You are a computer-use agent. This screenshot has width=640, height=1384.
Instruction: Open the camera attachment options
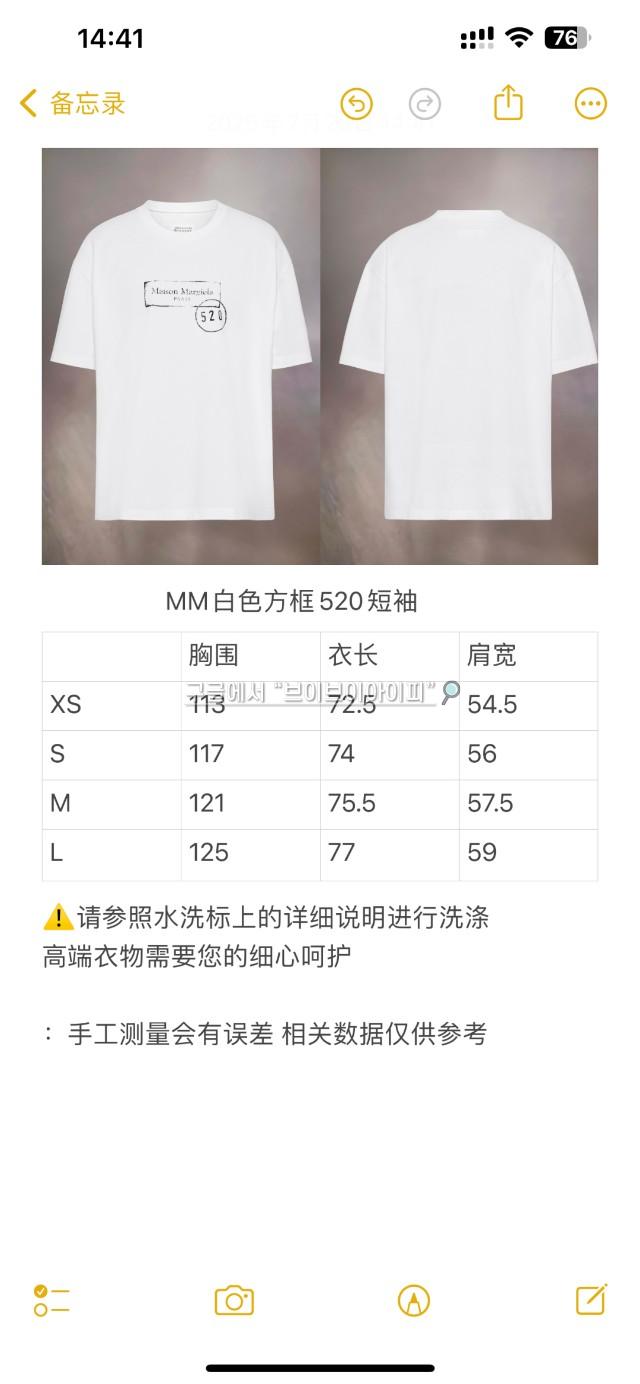click(x=234, y=1300)
